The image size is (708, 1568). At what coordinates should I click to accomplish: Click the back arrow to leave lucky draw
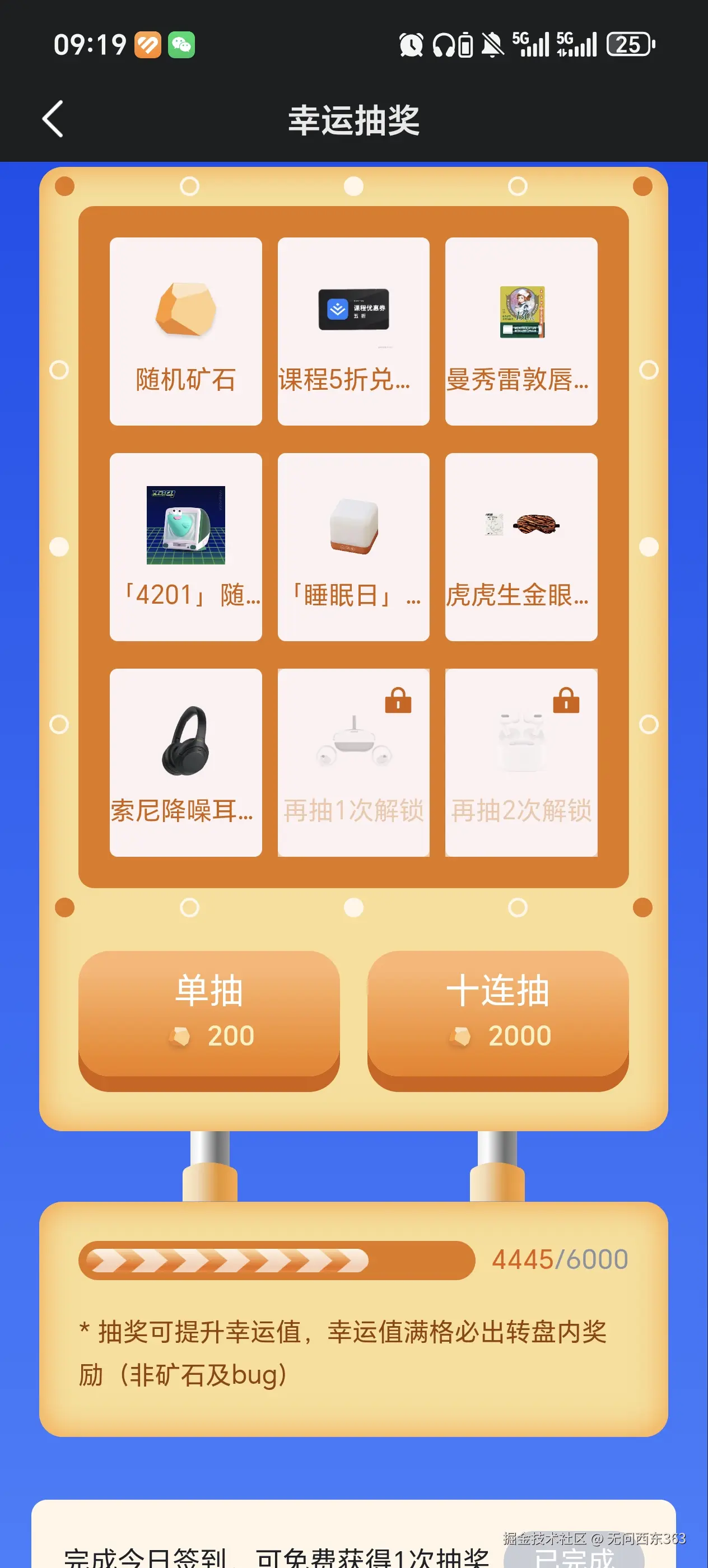(53, 119)
